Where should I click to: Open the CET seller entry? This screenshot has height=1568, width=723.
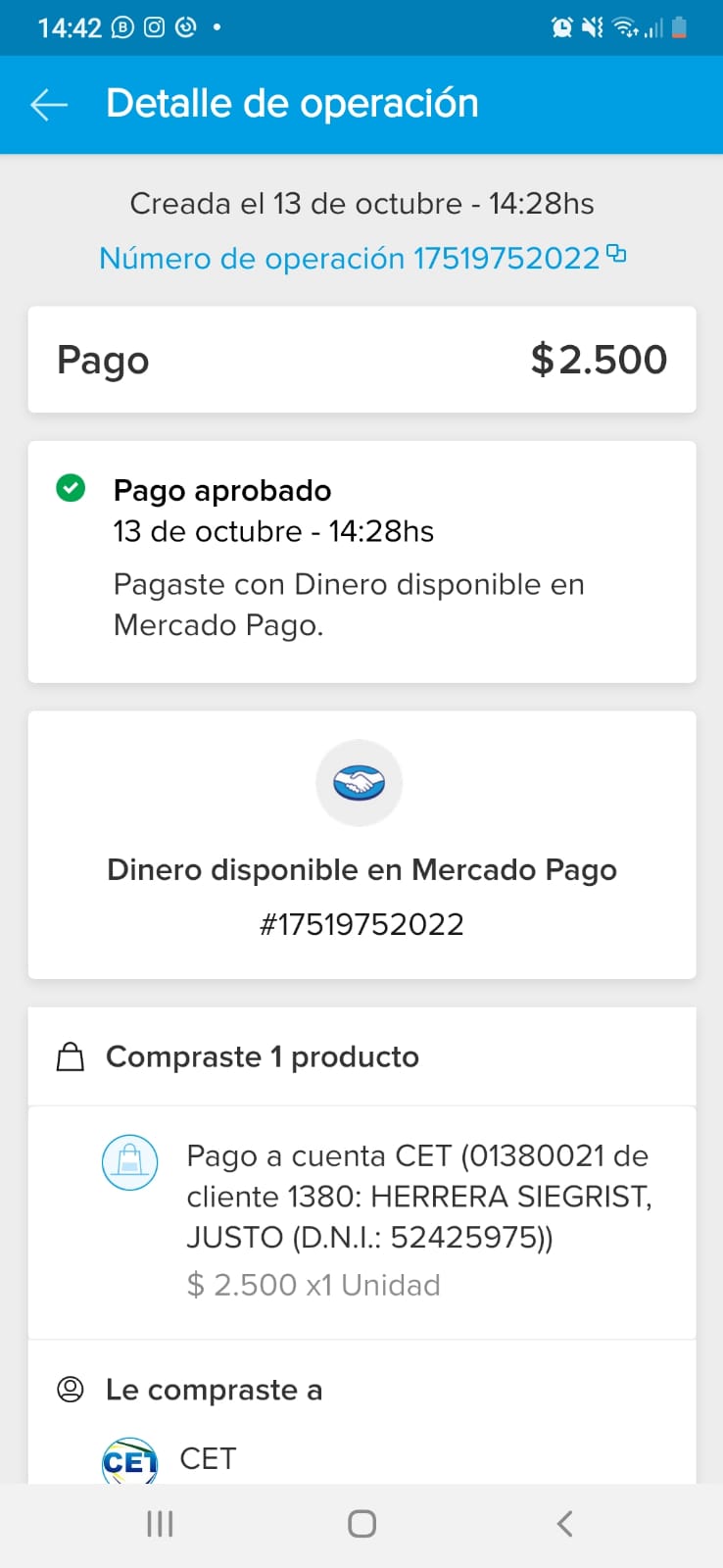[208, 1458]
